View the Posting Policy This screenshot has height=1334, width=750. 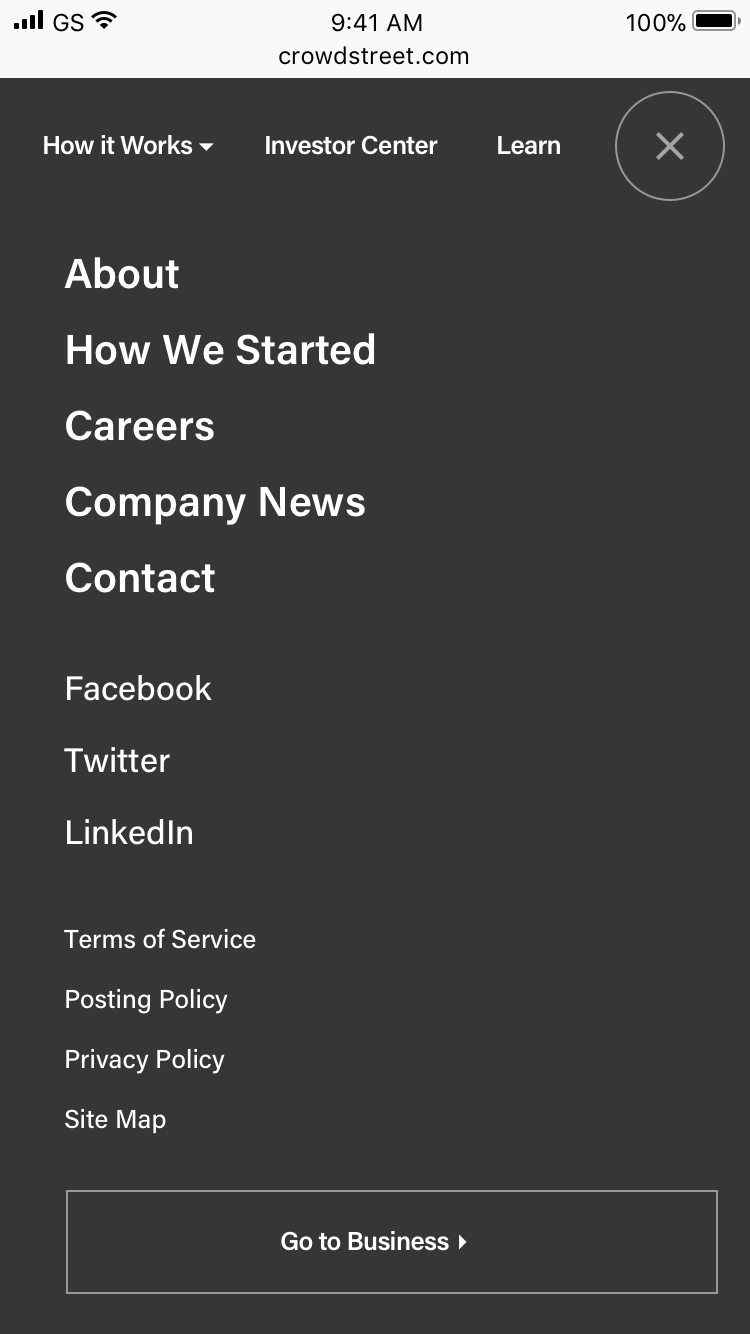146,999
